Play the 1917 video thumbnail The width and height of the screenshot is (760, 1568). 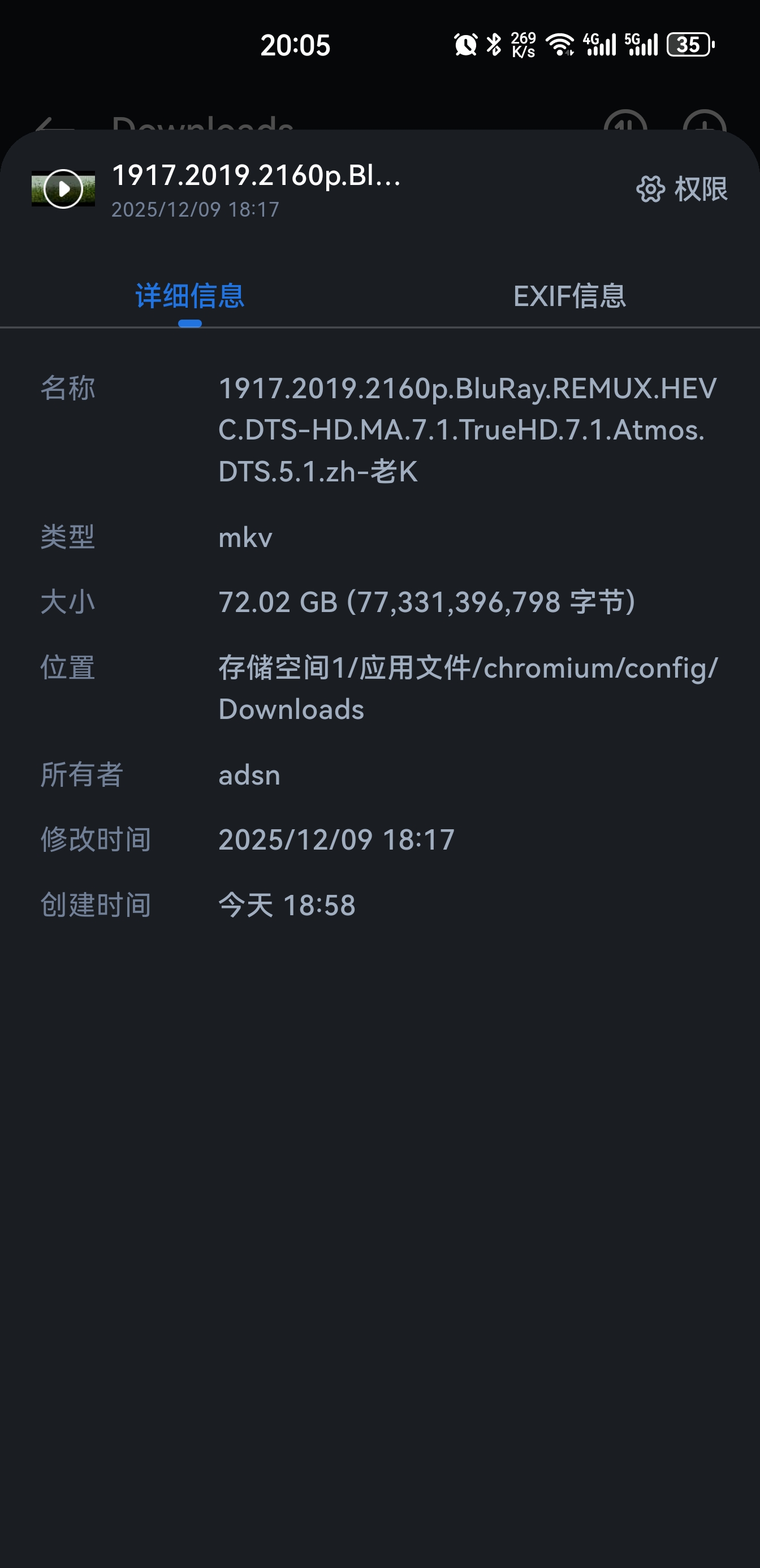[x=63, y=189]
